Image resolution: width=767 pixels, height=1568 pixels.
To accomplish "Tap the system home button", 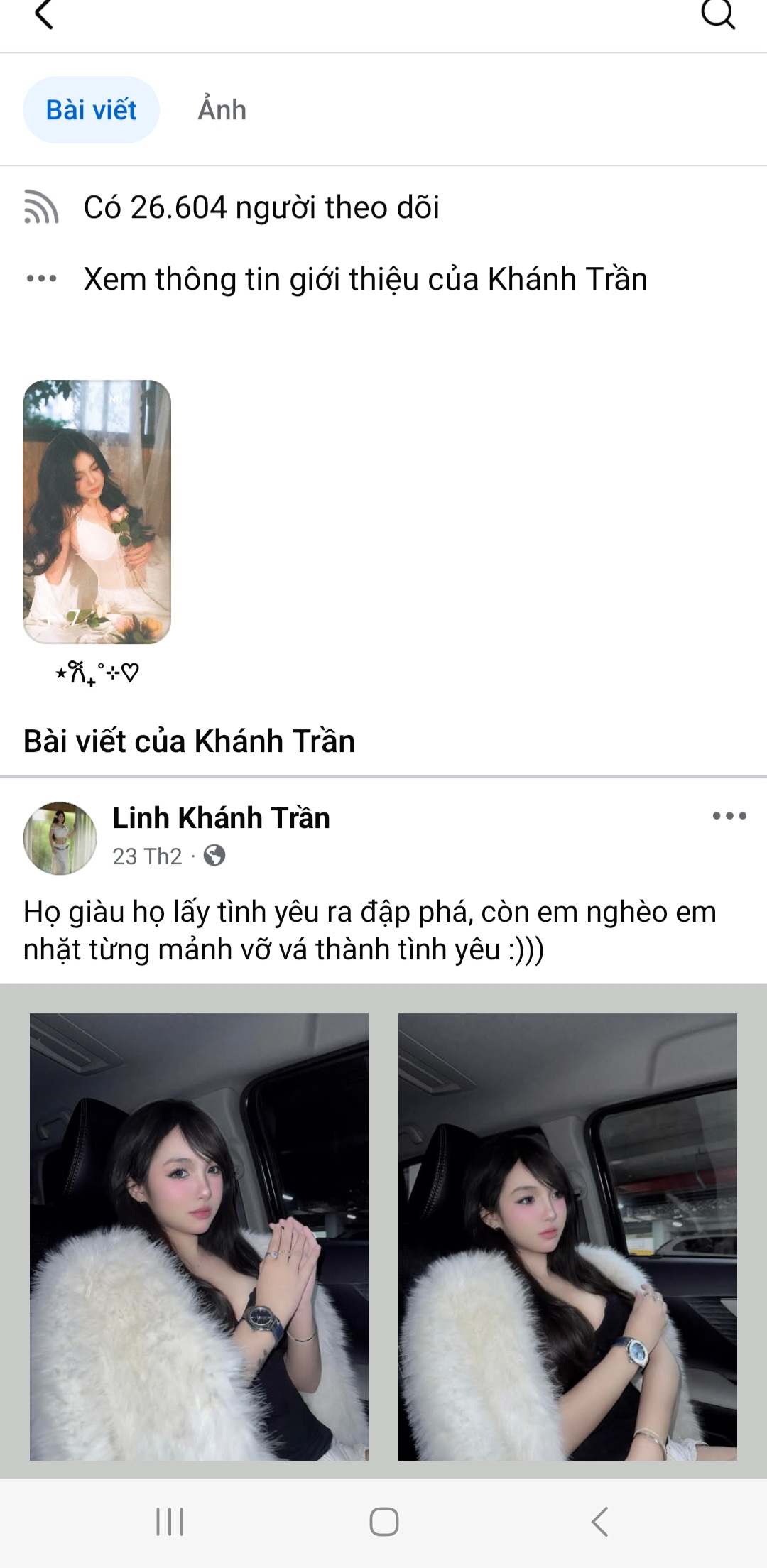I will click(383, 1522).
